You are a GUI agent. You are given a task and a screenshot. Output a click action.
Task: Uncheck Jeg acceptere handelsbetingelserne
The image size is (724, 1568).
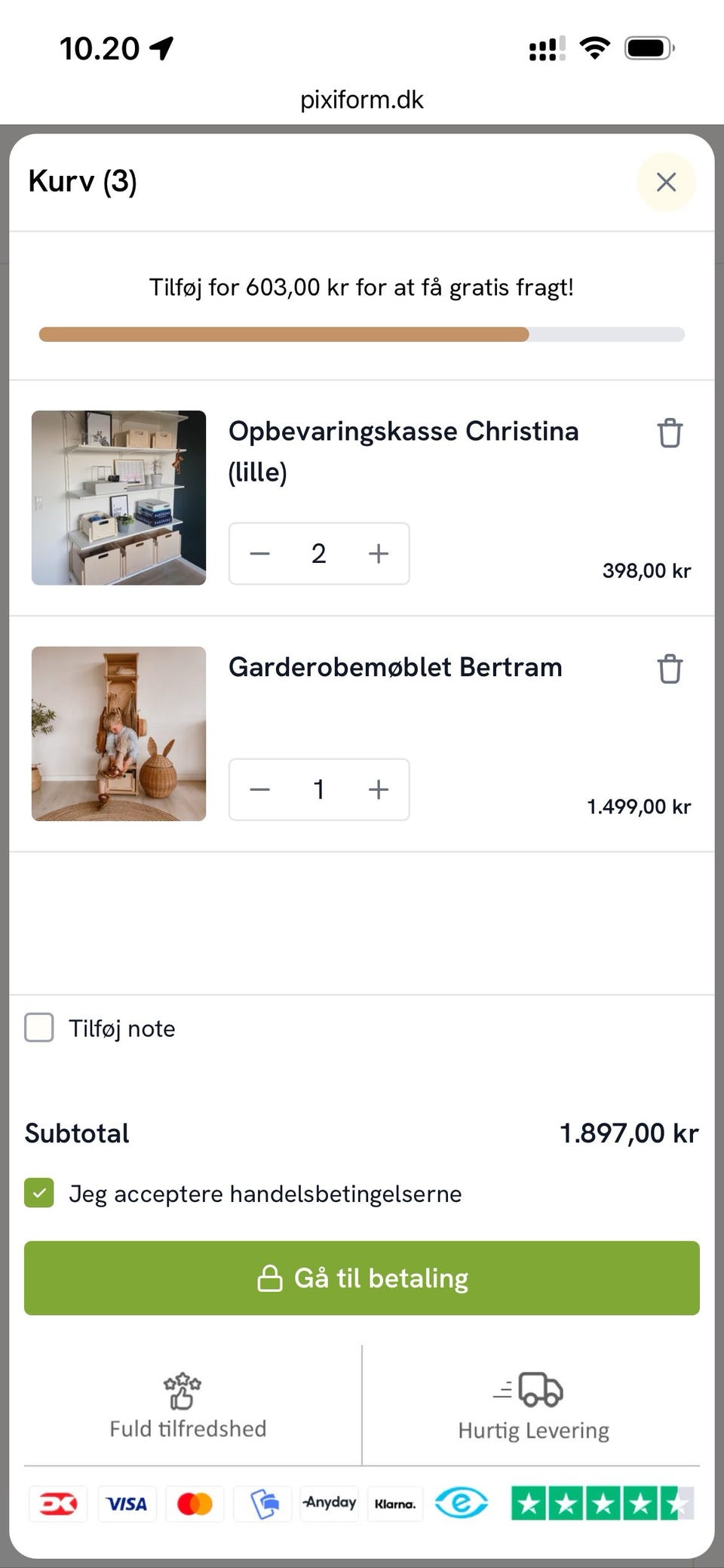pyautogui.click(x=38, y=1194)
